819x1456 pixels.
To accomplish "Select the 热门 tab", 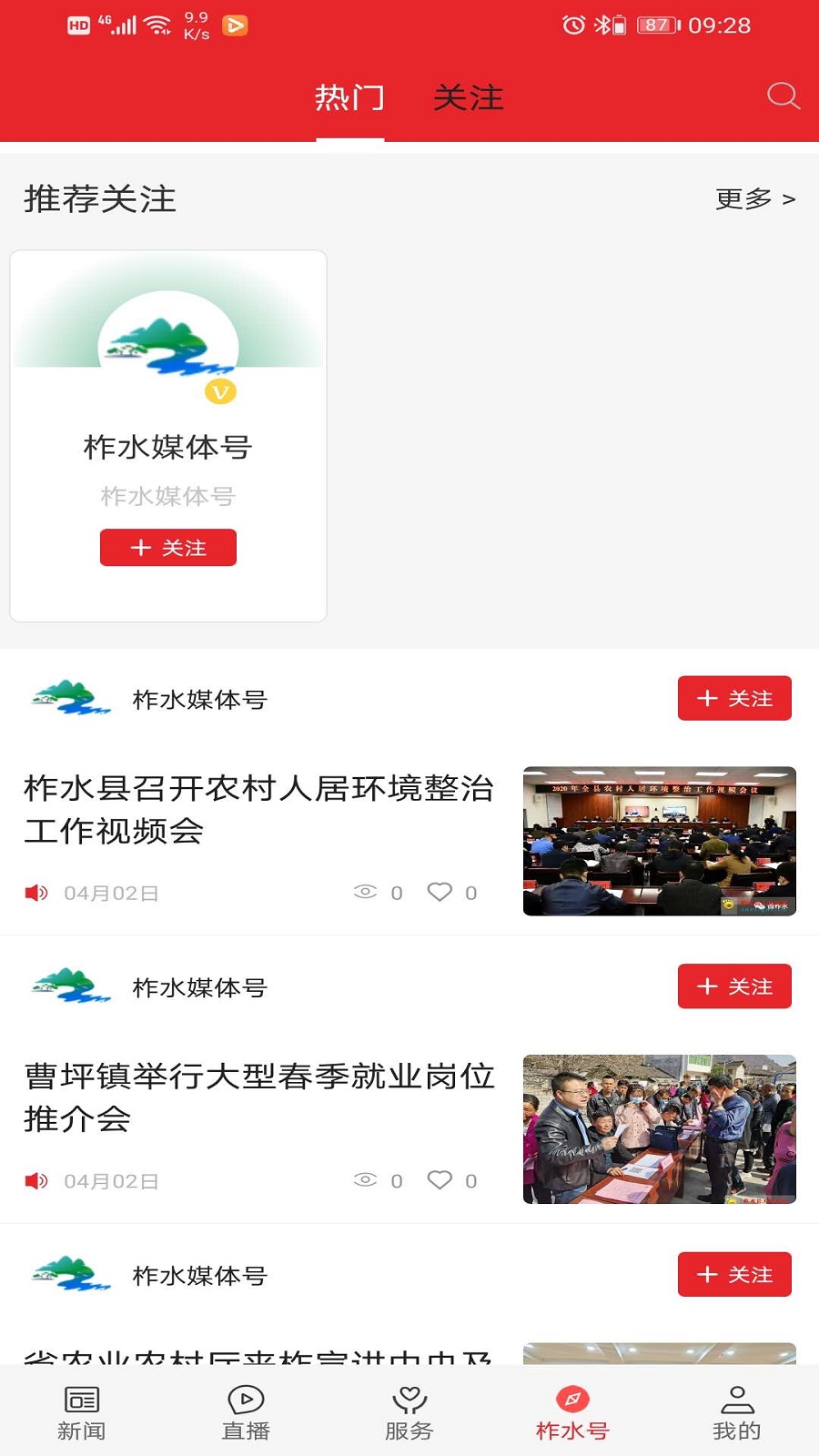I will [x=350, y=98].
